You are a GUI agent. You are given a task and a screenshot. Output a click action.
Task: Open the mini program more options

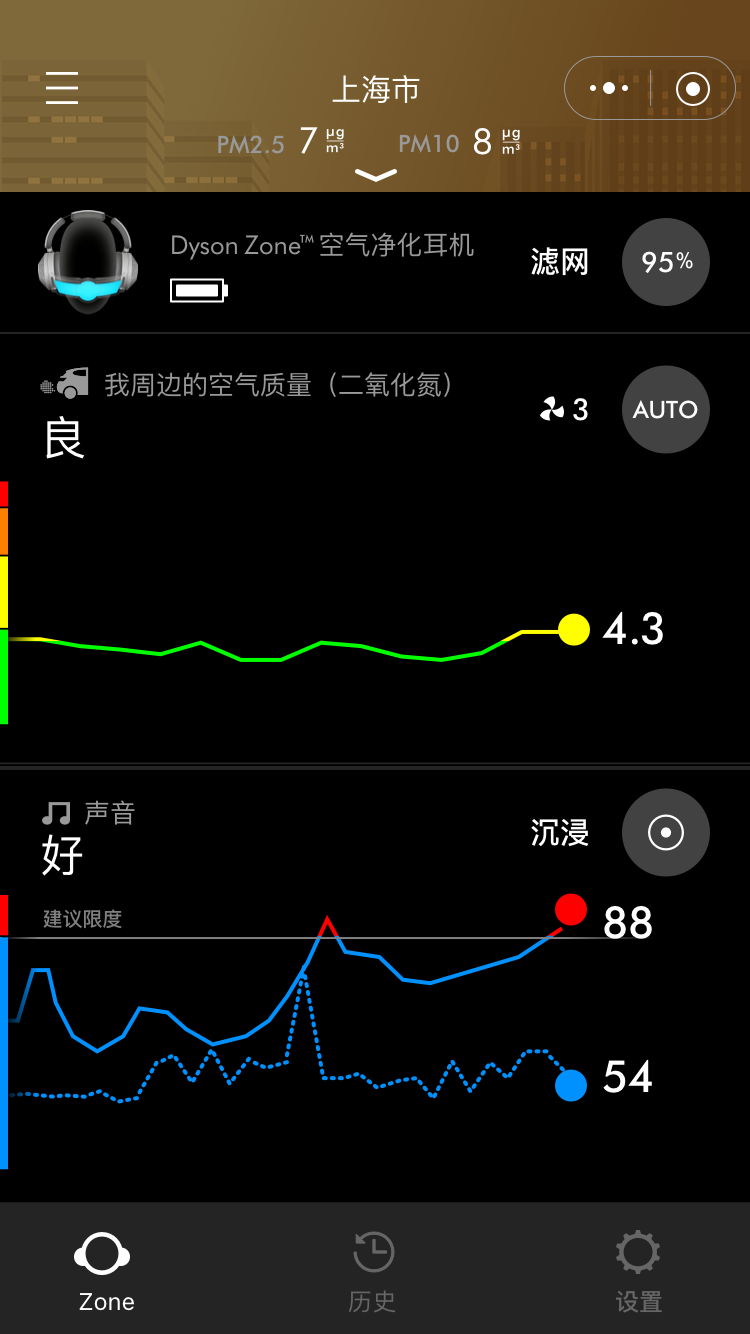click(x=609, y=89)
